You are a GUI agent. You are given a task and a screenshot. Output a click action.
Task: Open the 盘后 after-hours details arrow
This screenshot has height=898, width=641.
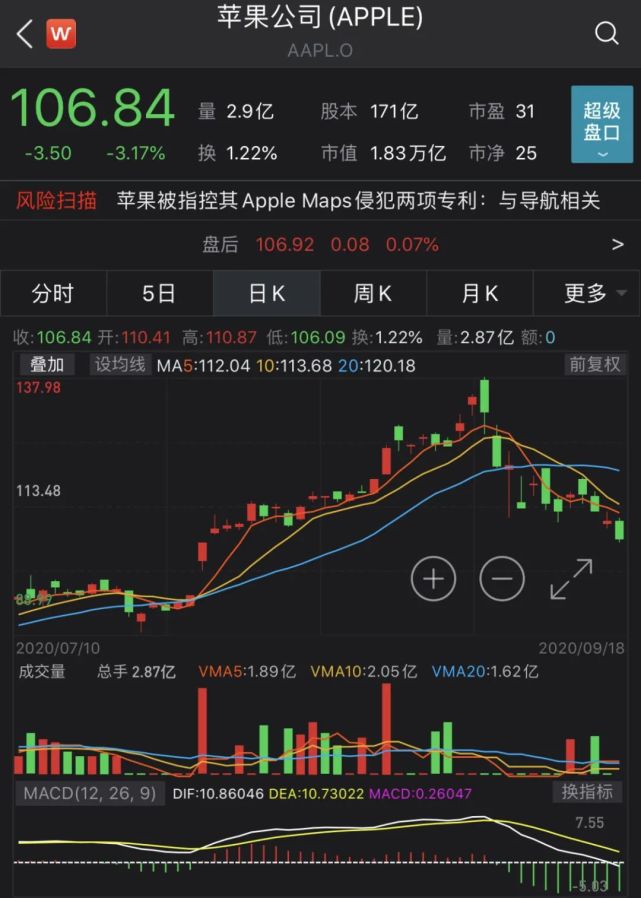[x=617, y=245]
